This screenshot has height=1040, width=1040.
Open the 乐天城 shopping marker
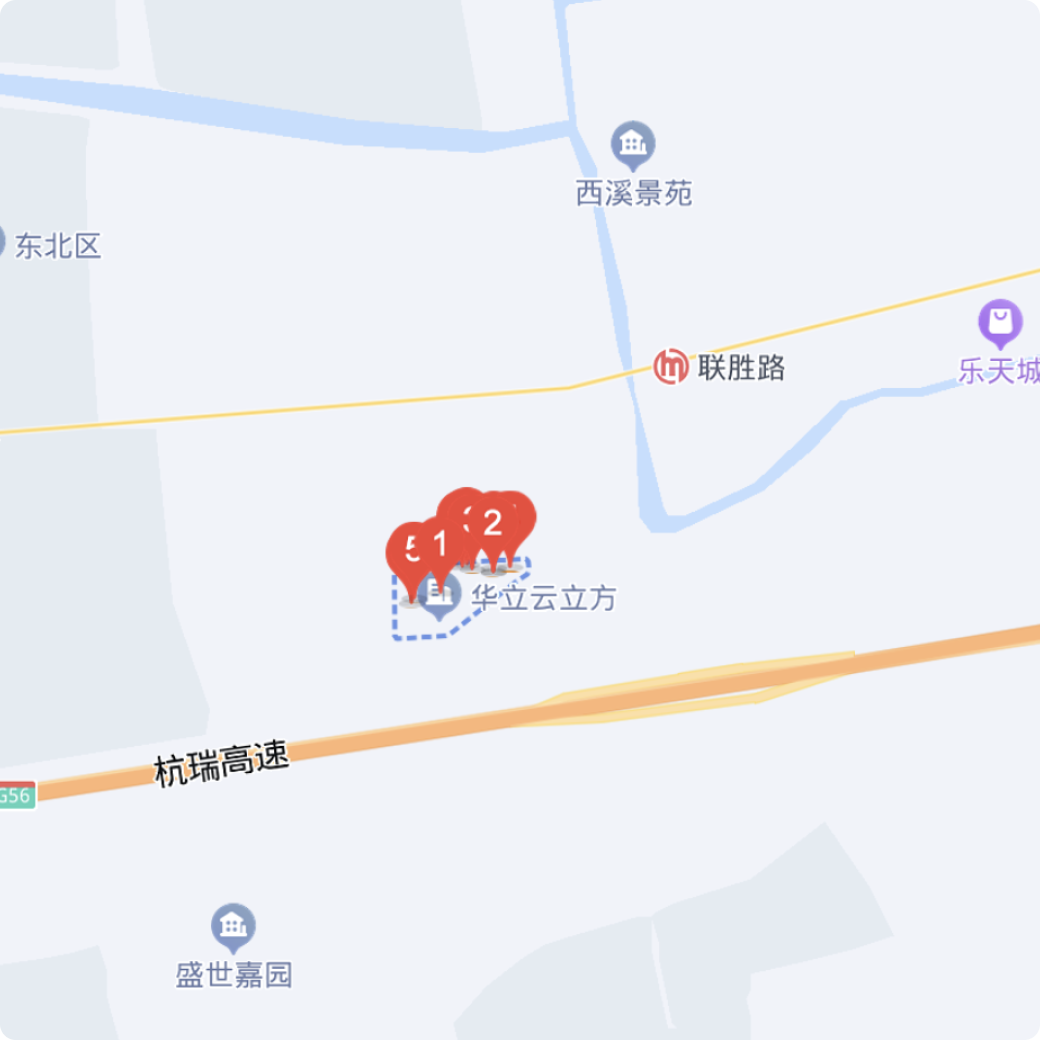pyautogui.click(x=999, y=323)
